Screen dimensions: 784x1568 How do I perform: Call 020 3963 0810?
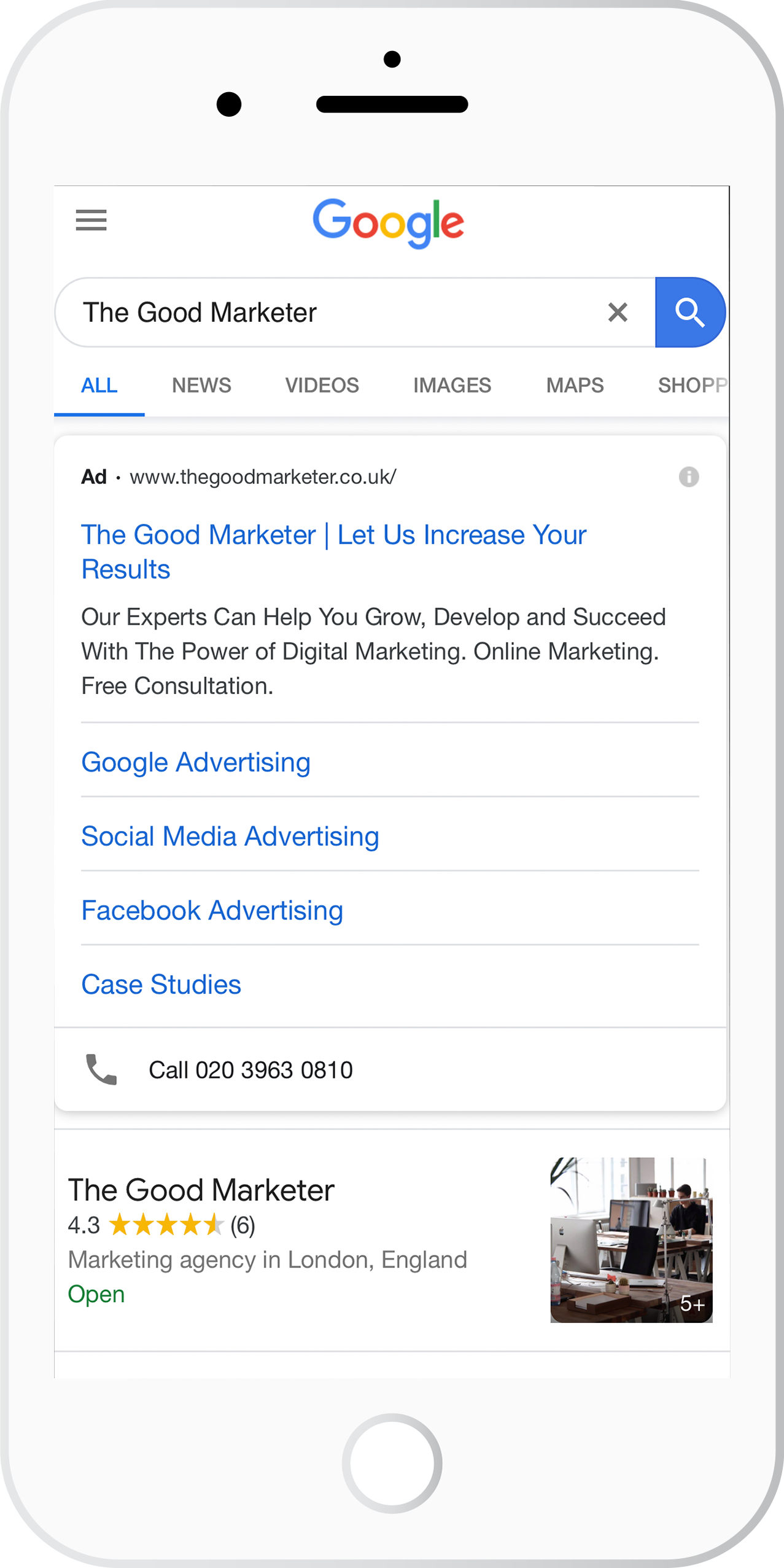pyautogui.click(x=250, y=1070)
